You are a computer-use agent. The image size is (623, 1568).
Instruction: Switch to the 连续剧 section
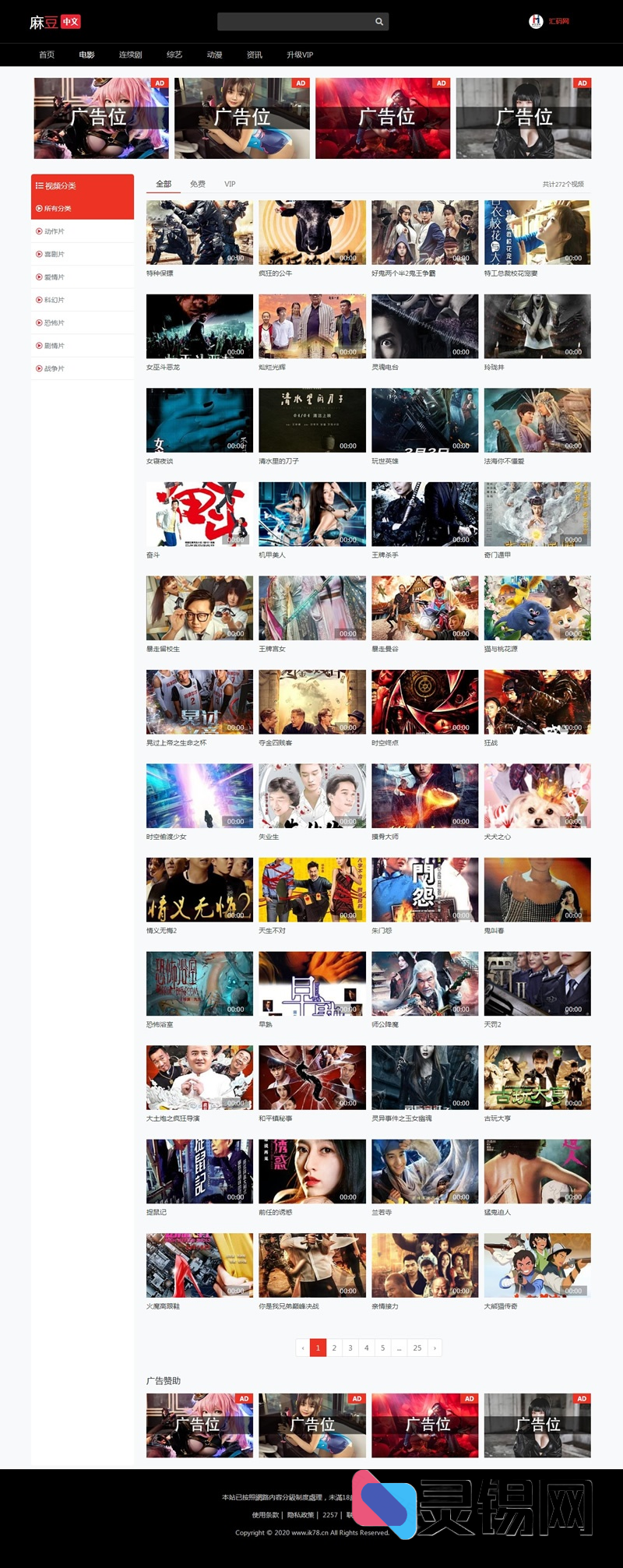130,55
